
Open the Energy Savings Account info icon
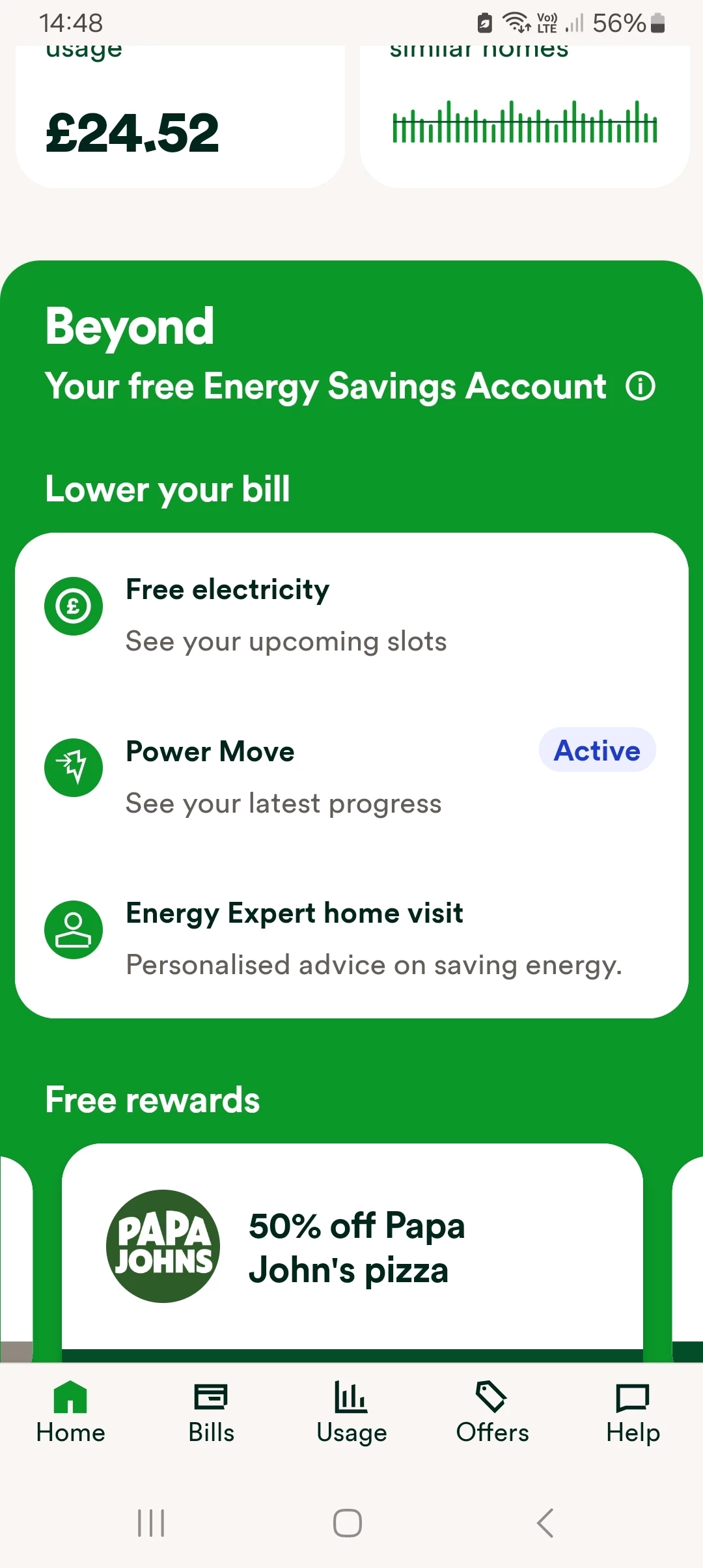(641, 386)
